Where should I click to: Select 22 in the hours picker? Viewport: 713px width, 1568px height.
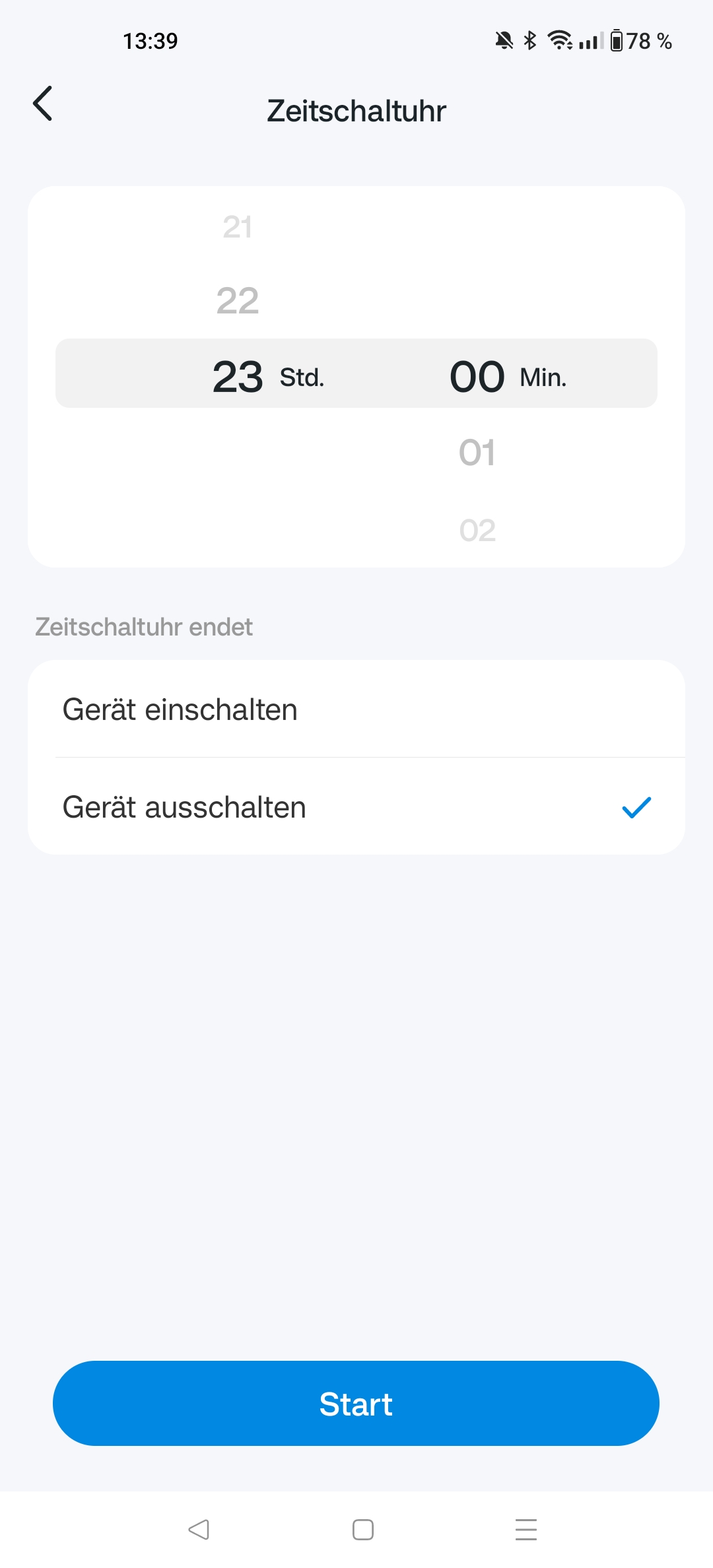pyautogui.click(x=238, y=301)
